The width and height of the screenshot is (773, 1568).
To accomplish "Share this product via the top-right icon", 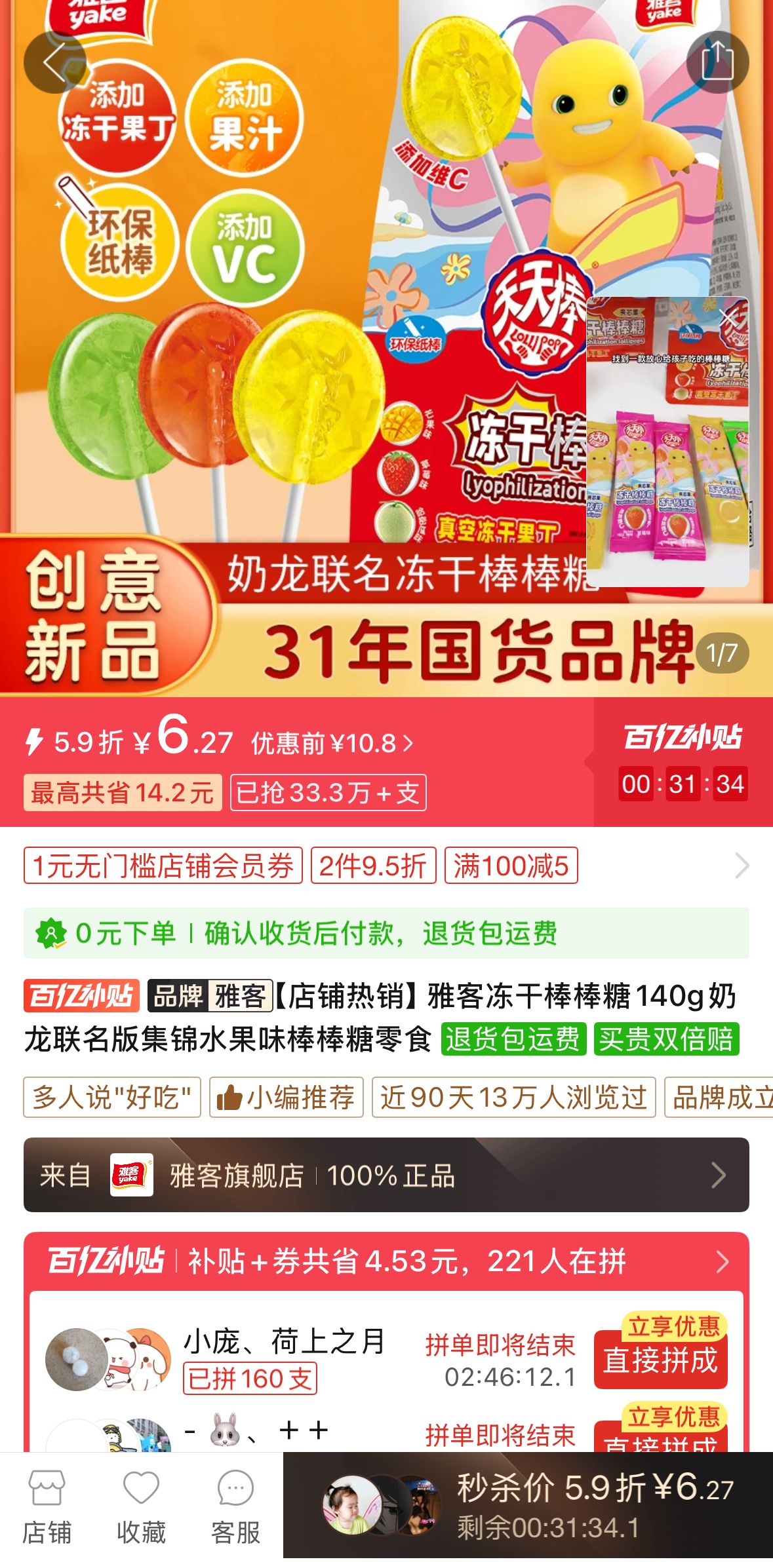I will (717, 62).
